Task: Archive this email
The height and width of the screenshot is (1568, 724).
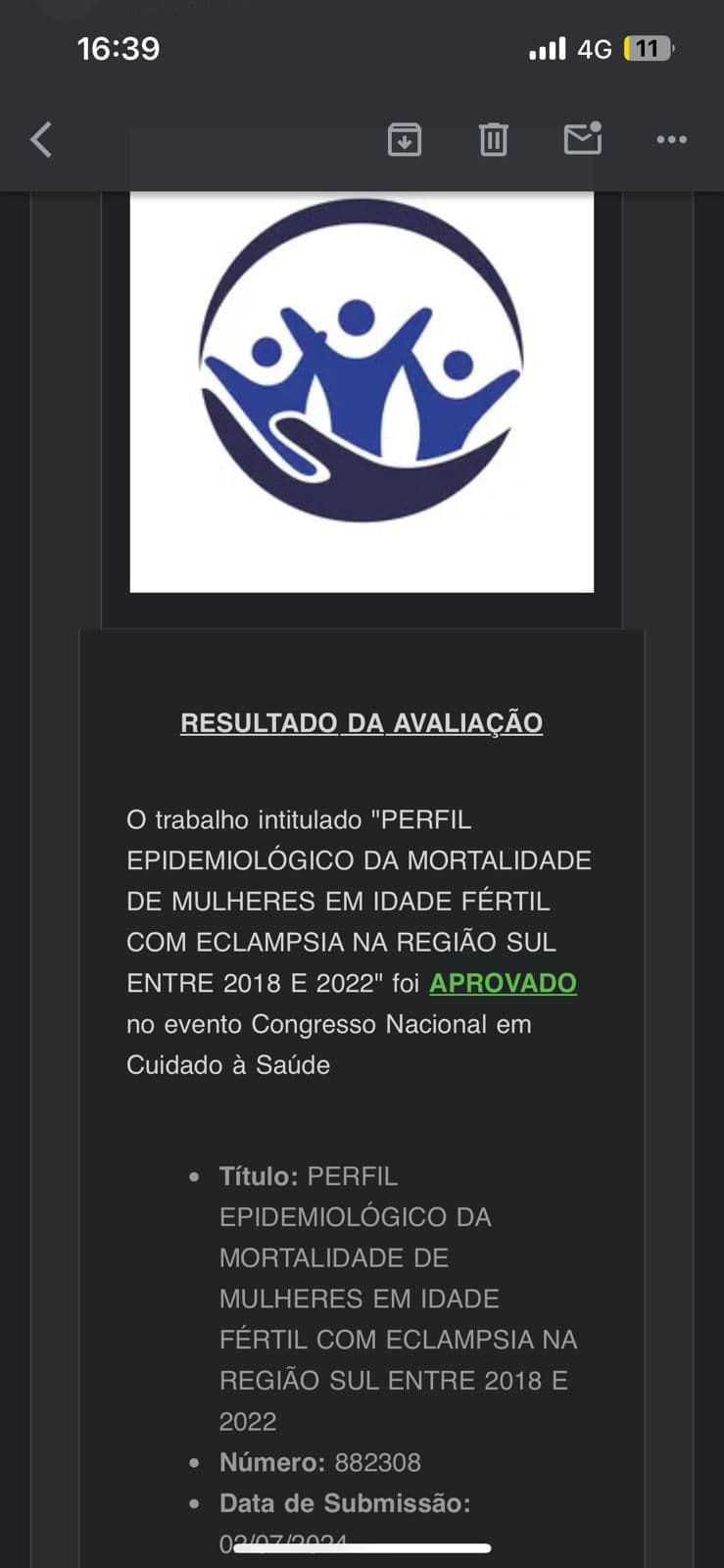Action: (405, 140)
